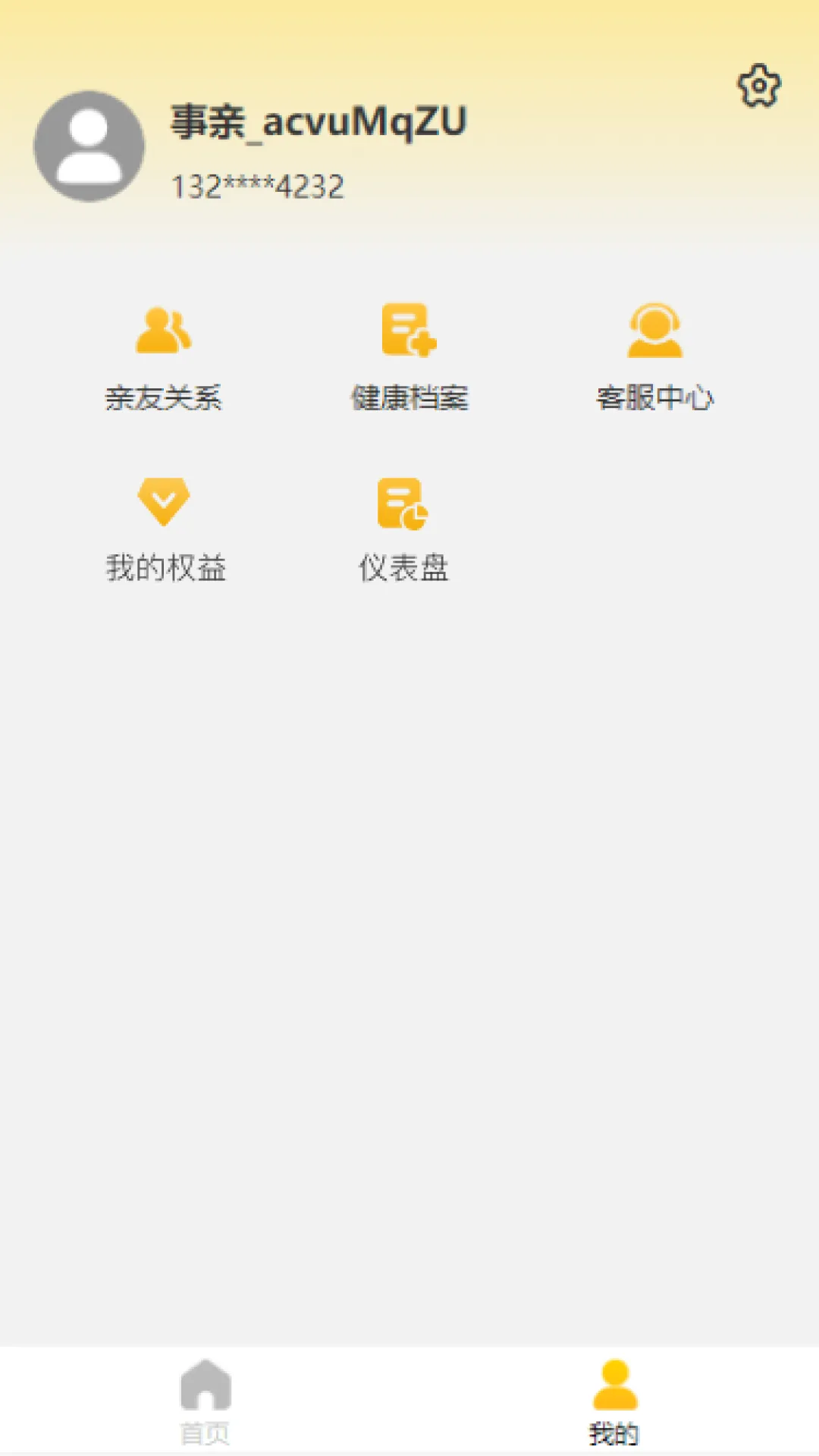819x1456 pixels.
Task: Click the user avatar image
Action: (89, 146)
